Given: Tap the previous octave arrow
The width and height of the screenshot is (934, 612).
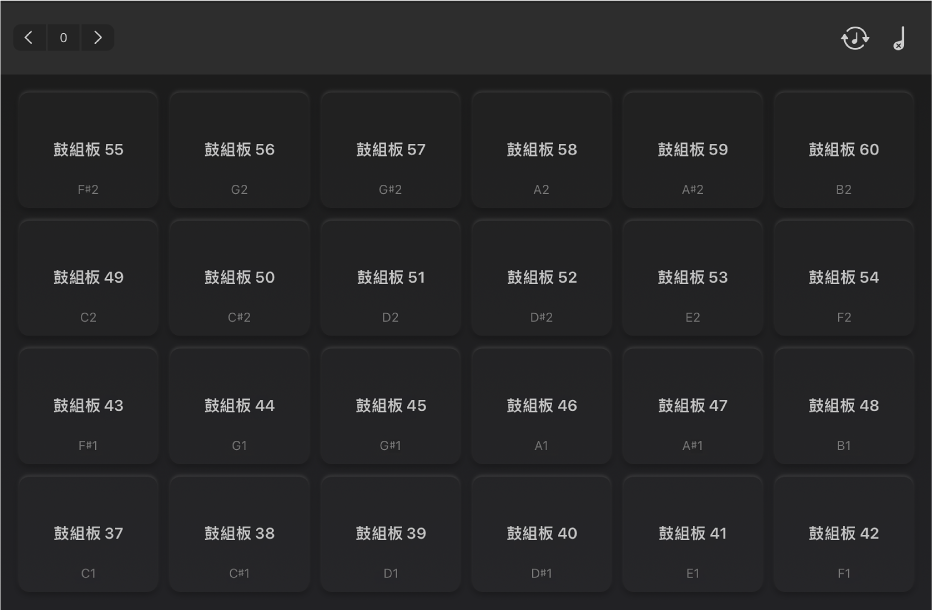Looking at the screenshot, I should coord(28,38).
